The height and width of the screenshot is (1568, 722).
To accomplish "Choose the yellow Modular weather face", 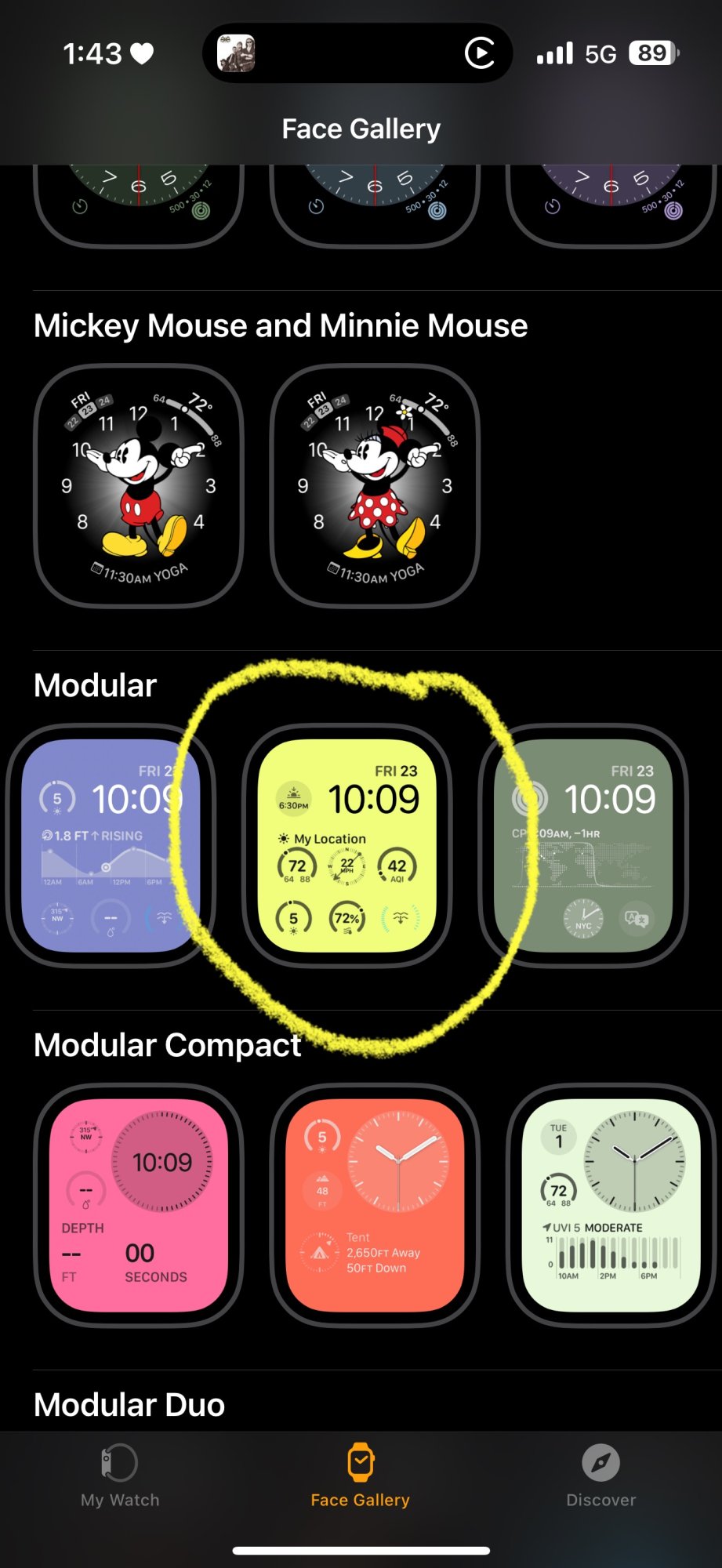I will 347,845.
